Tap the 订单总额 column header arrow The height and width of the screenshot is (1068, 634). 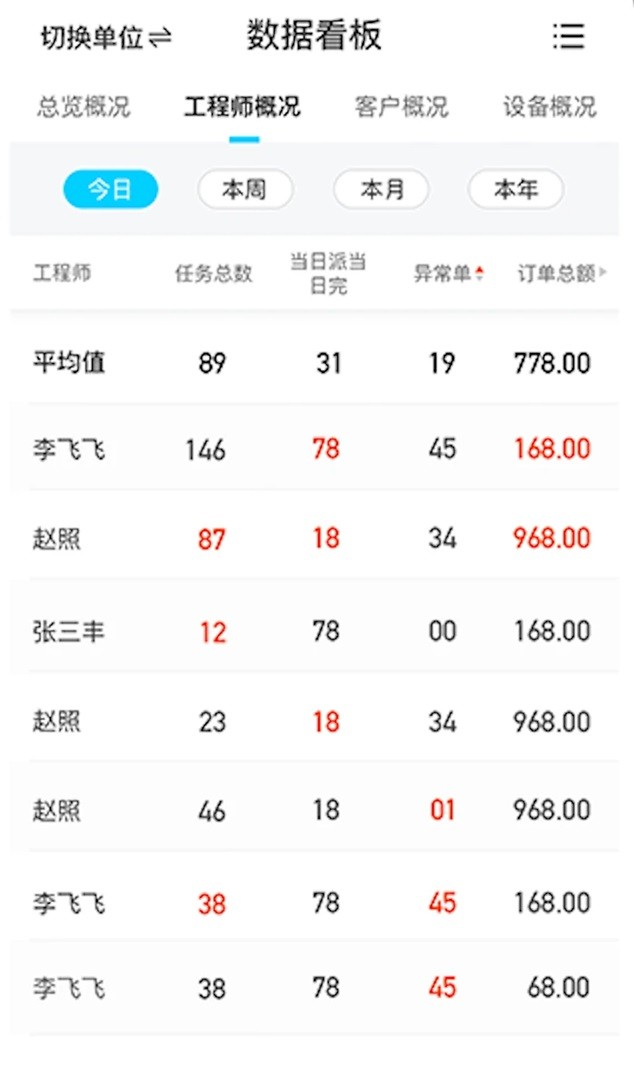point(603,272)
